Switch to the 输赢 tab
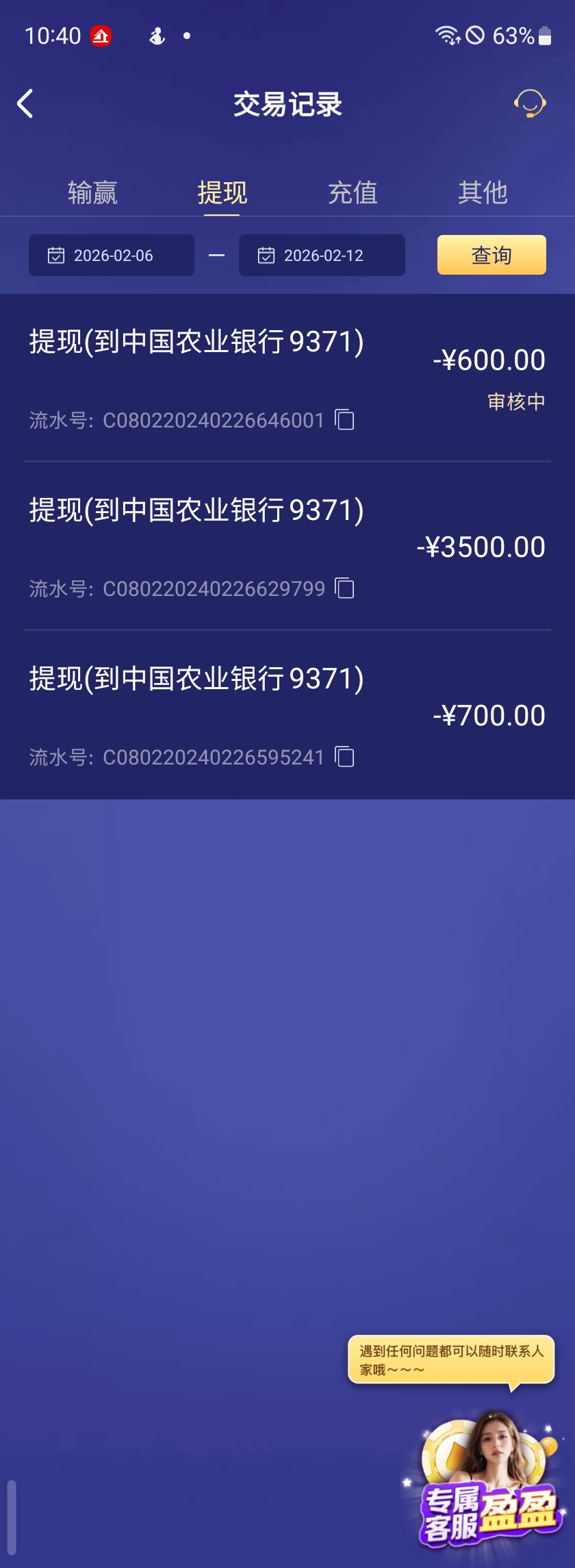 click(x=93, y=192)
